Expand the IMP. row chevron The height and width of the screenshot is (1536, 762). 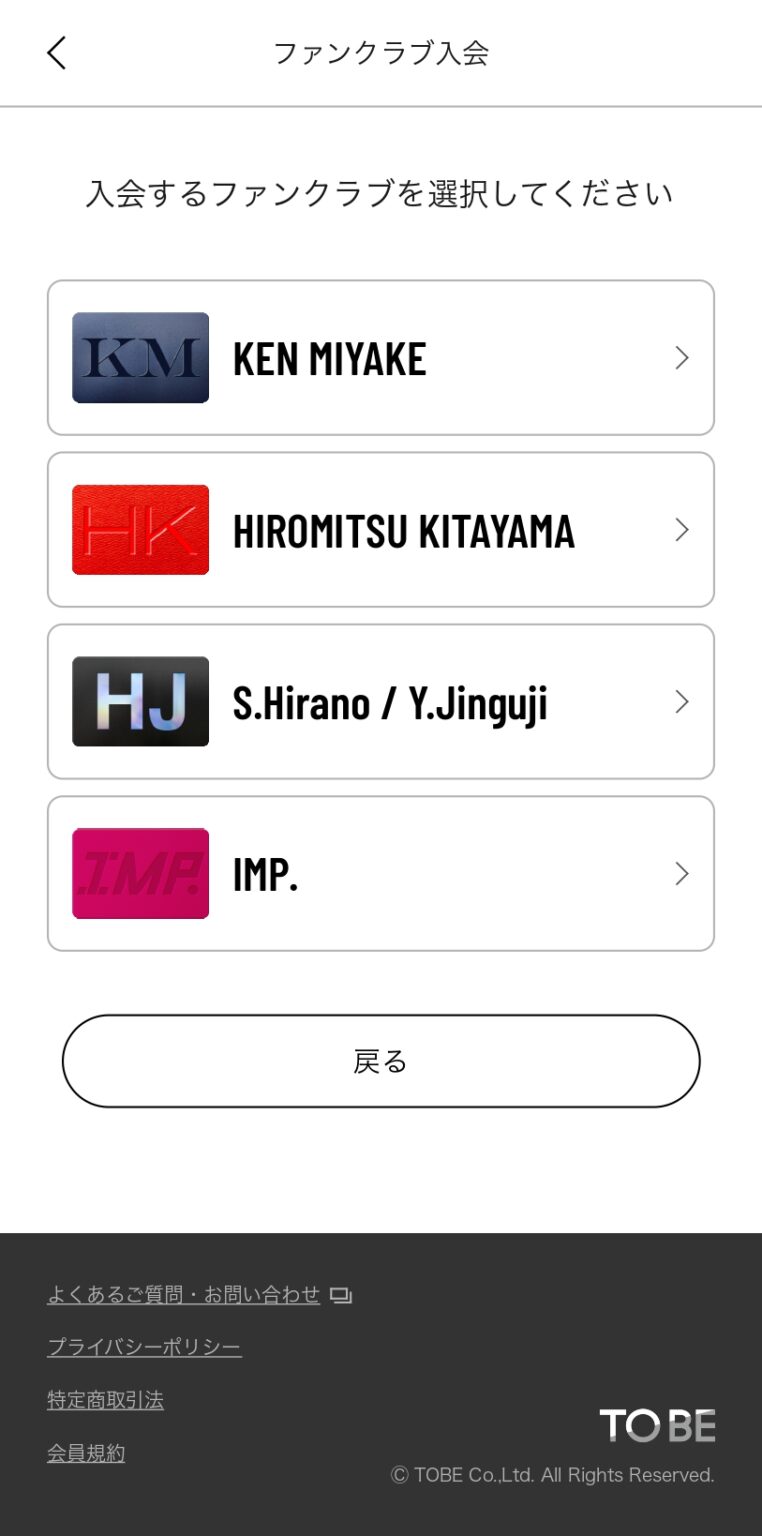pos(682,872)
